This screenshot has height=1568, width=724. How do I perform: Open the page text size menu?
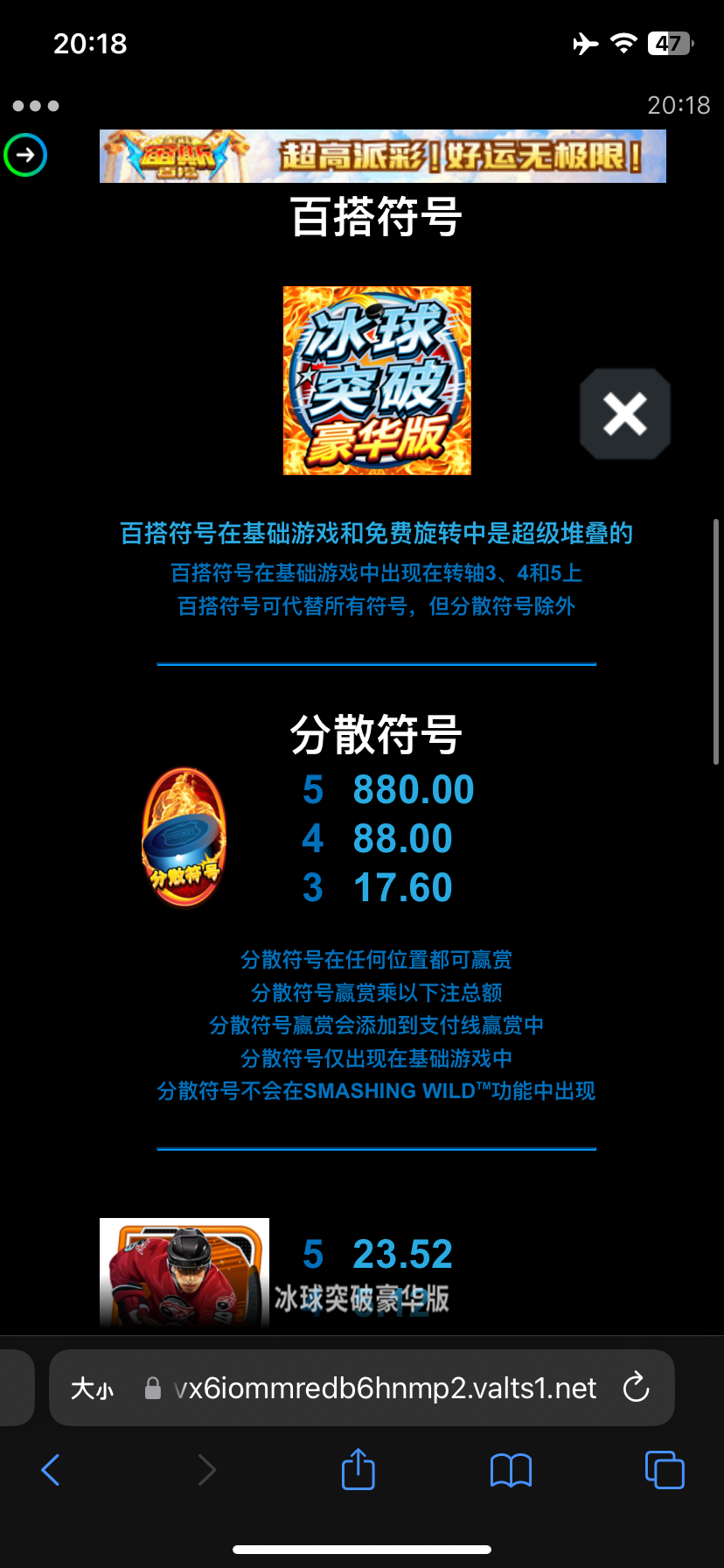pos(92,1389)
